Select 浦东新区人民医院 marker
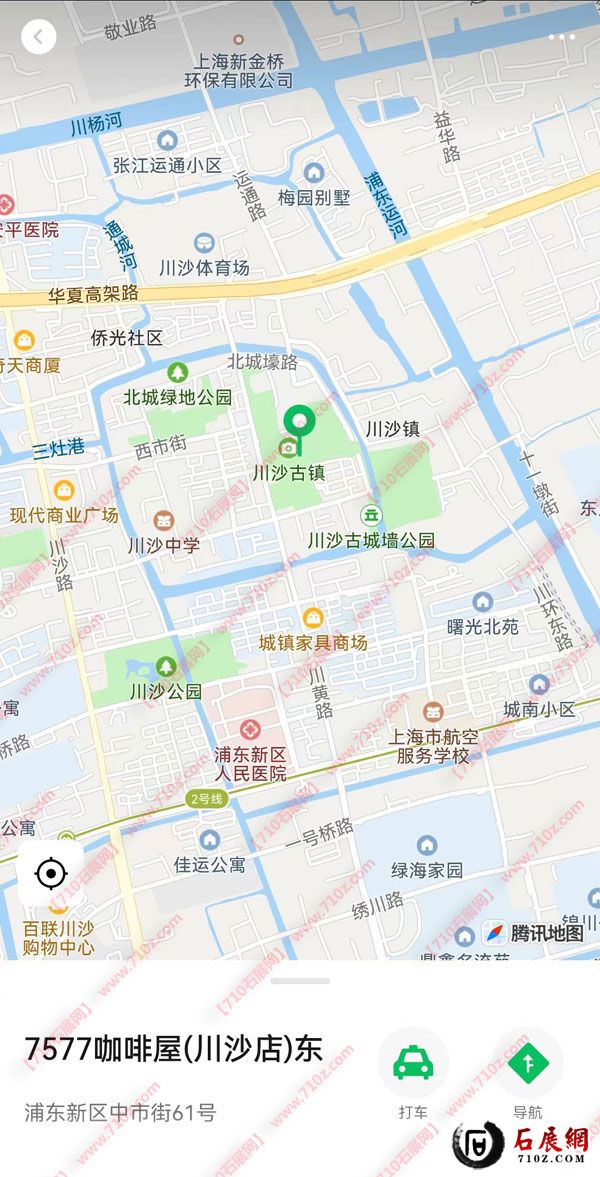The height and width of the screenshot is (1177, 600). pyautogui.click(x=250, y=728)
